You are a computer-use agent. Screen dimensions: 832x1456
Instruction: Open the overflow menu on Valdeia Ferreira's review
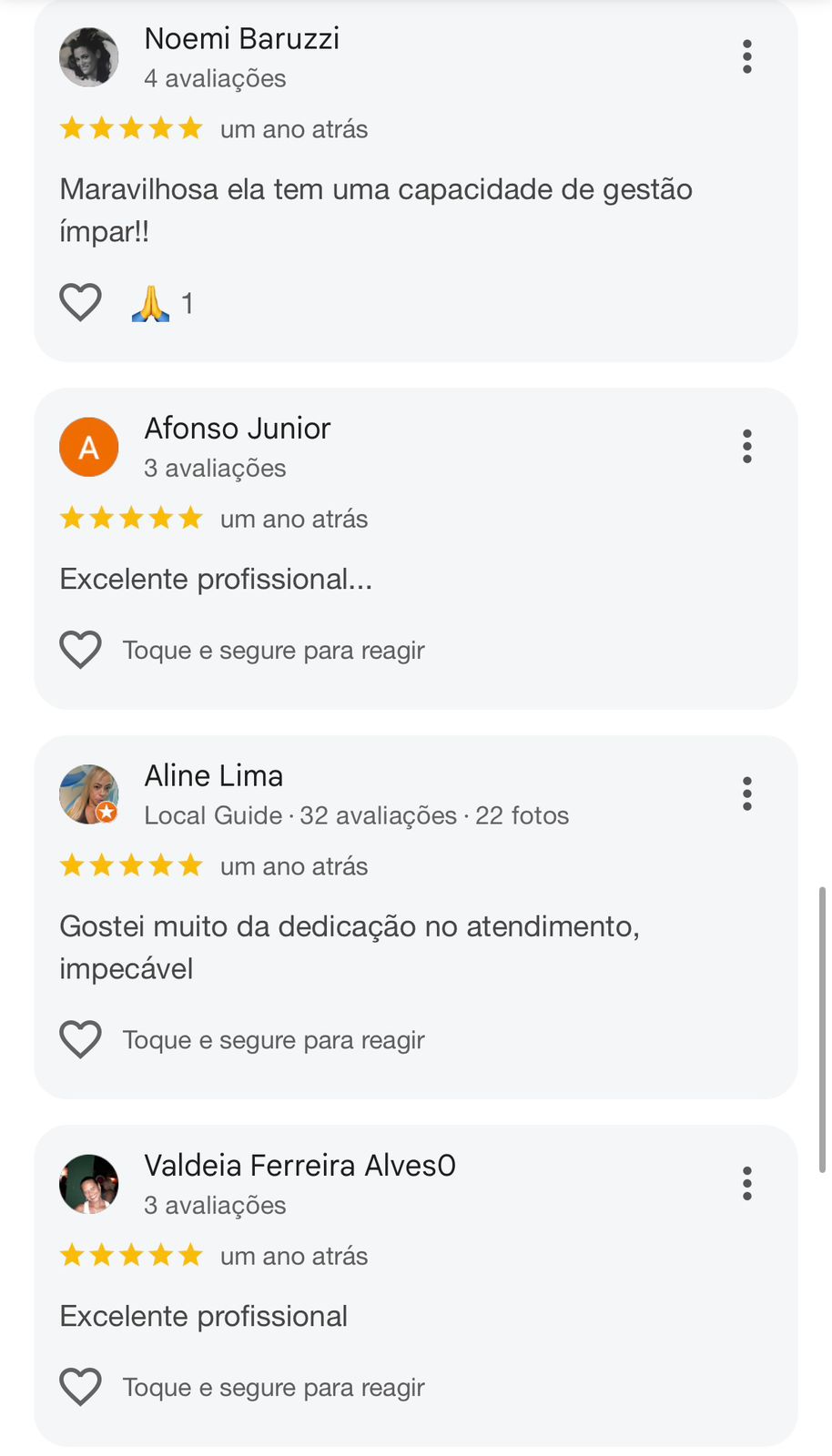(x=746, y=1184)
